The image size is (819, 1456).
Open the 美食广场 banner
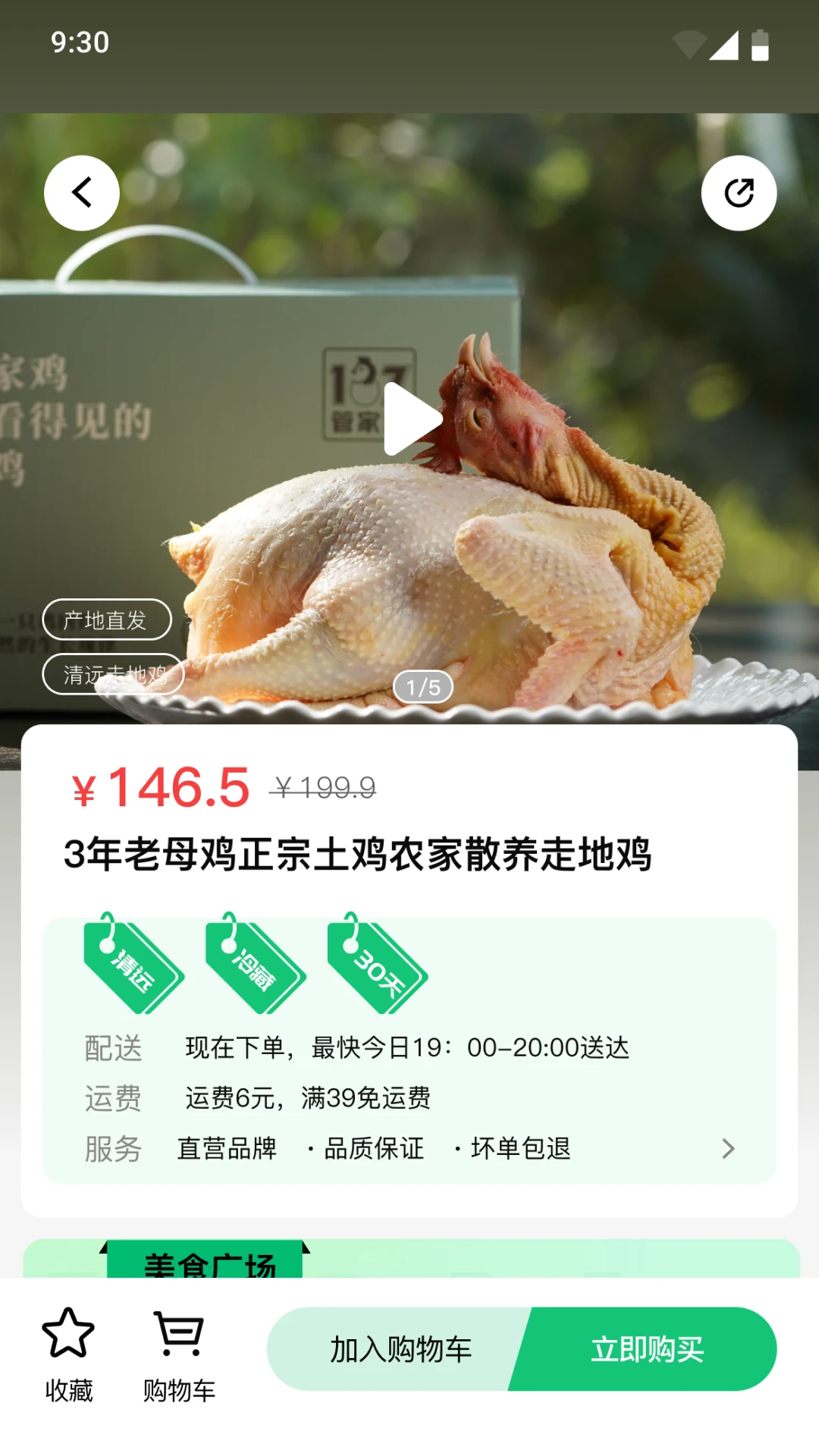(x=209, y=1260)
